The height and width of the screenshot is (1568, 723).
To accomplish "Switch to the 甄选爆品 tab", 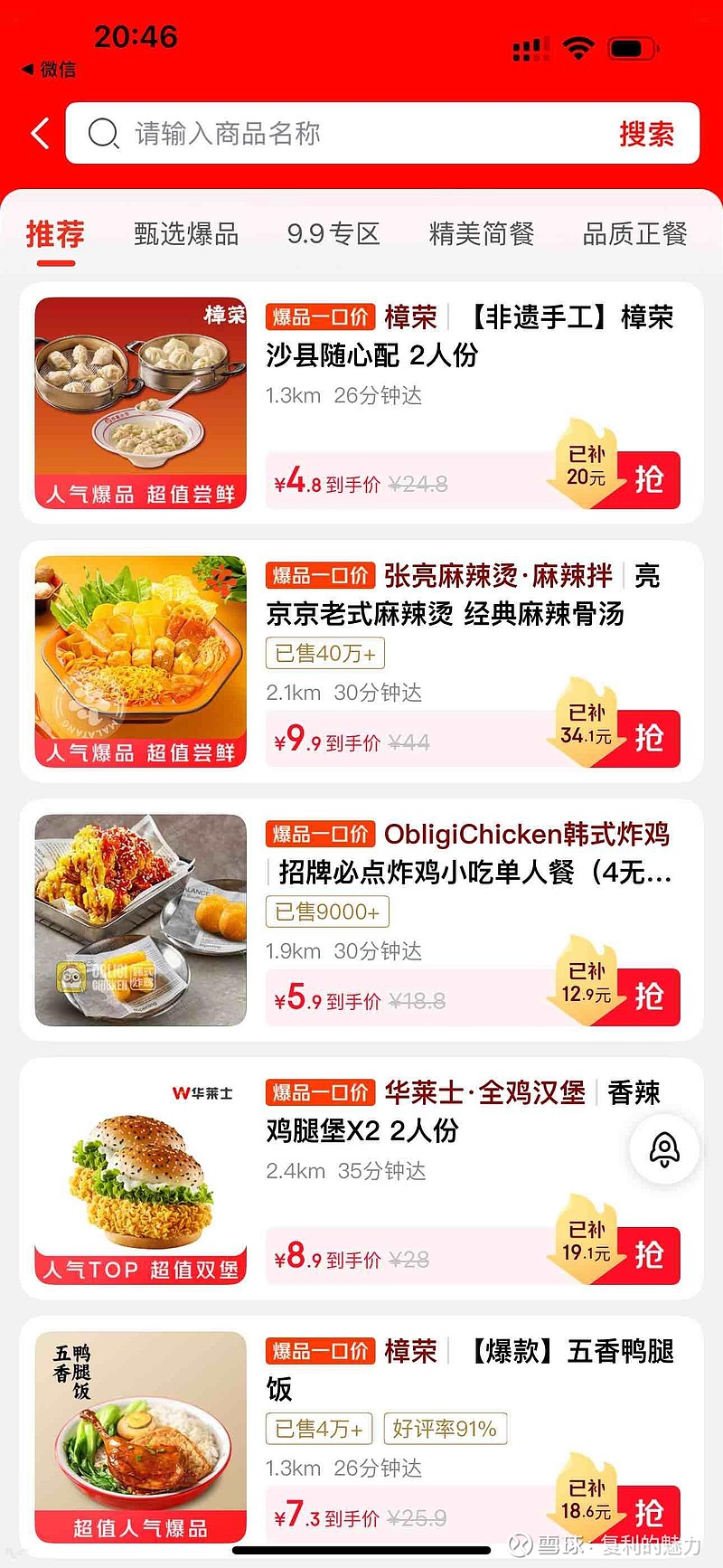I will pyautogui.click(x=186, y=234).
